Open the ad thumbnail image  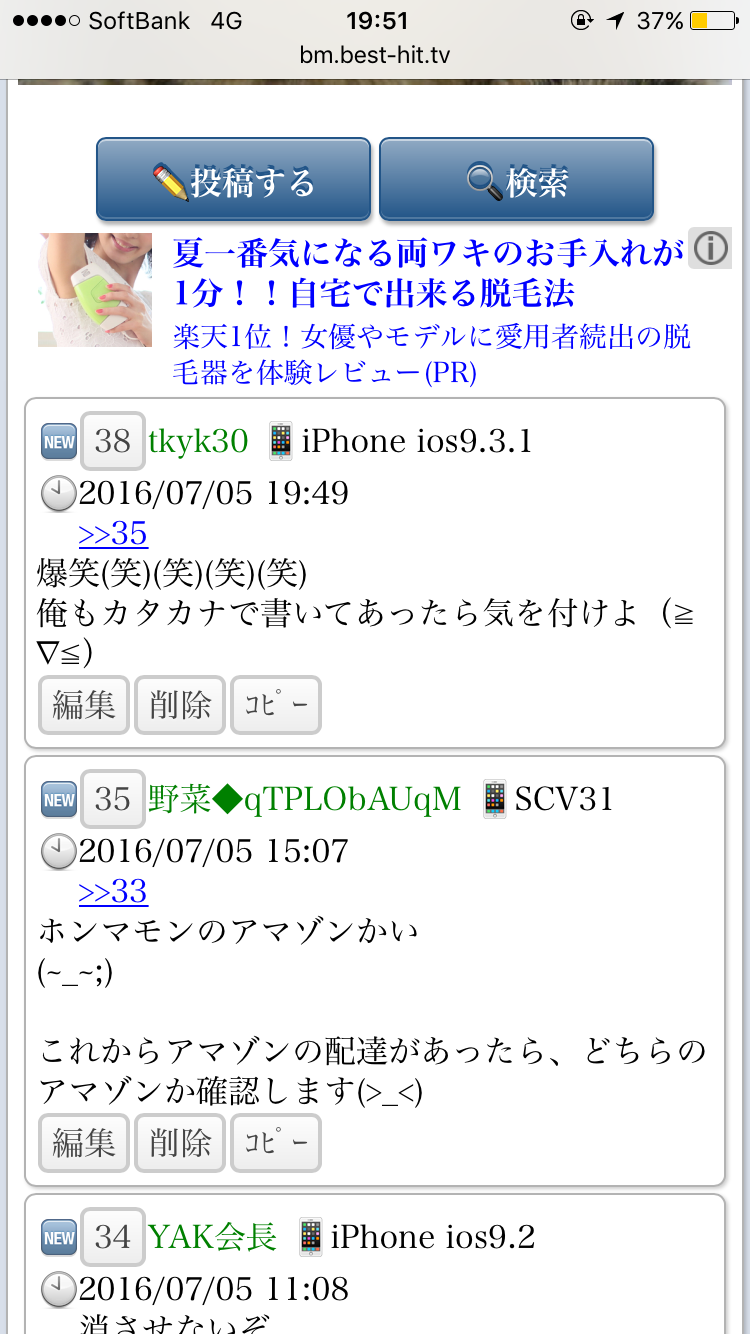(x=95, y=290)
